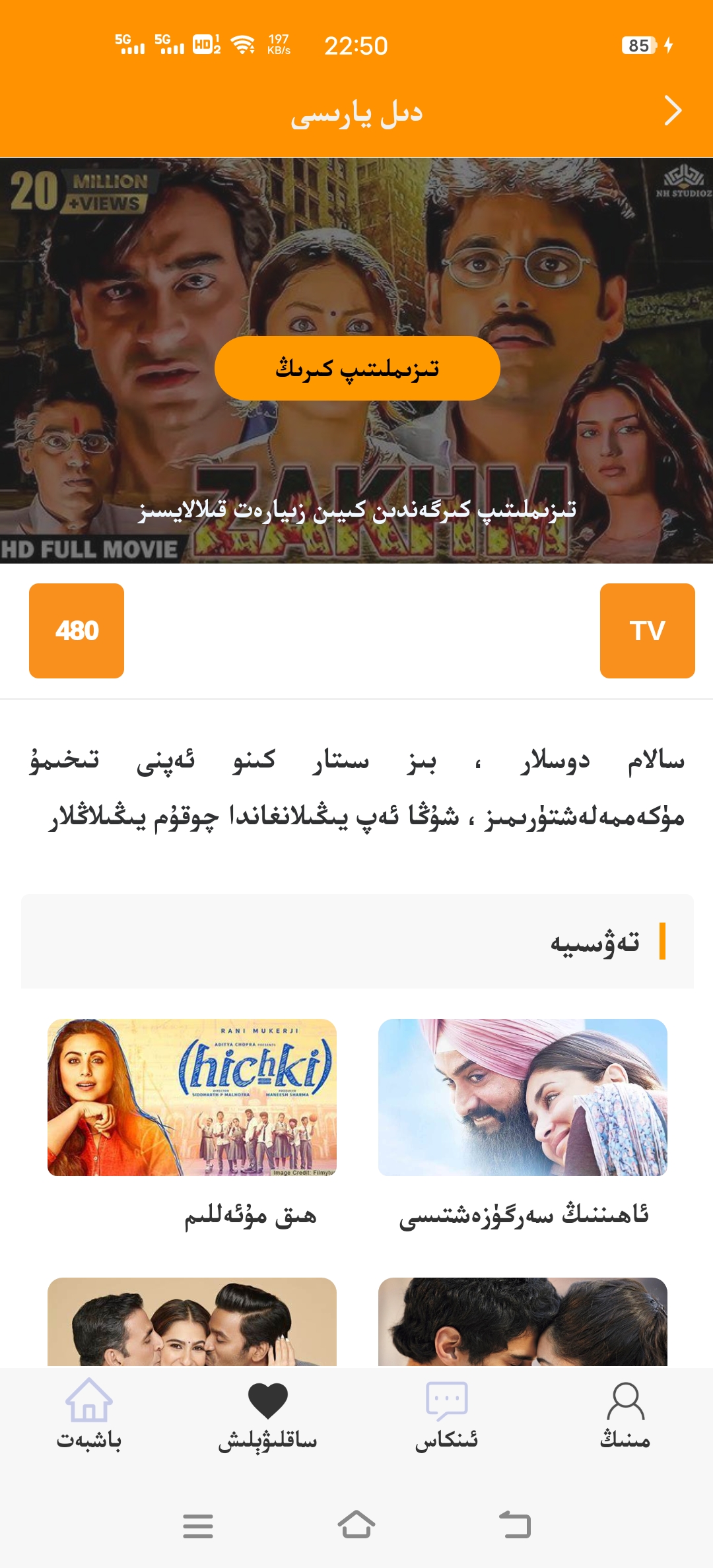Tap the orange button on the movie banner
Image resolution: width=713 pixels, height=1568 pixels.
[357, 368]
